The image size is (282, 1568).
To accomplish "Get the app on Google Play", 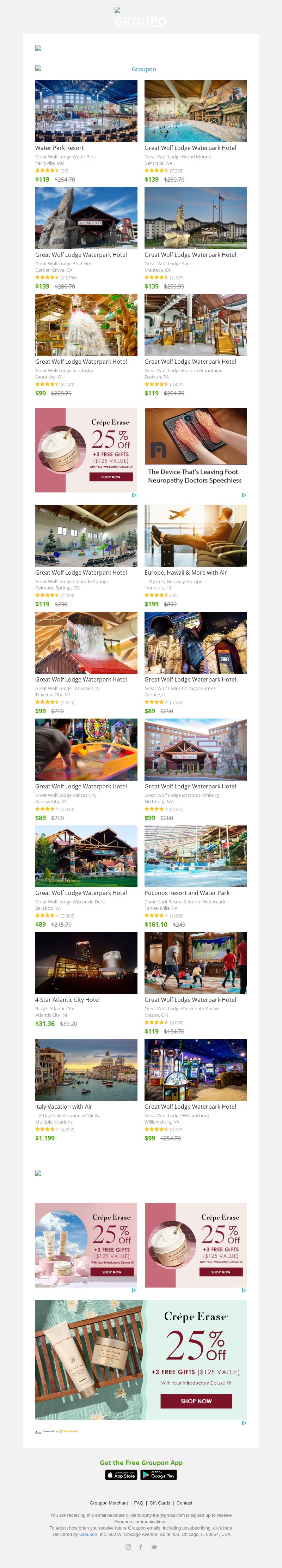I will tap(159, 1475).
